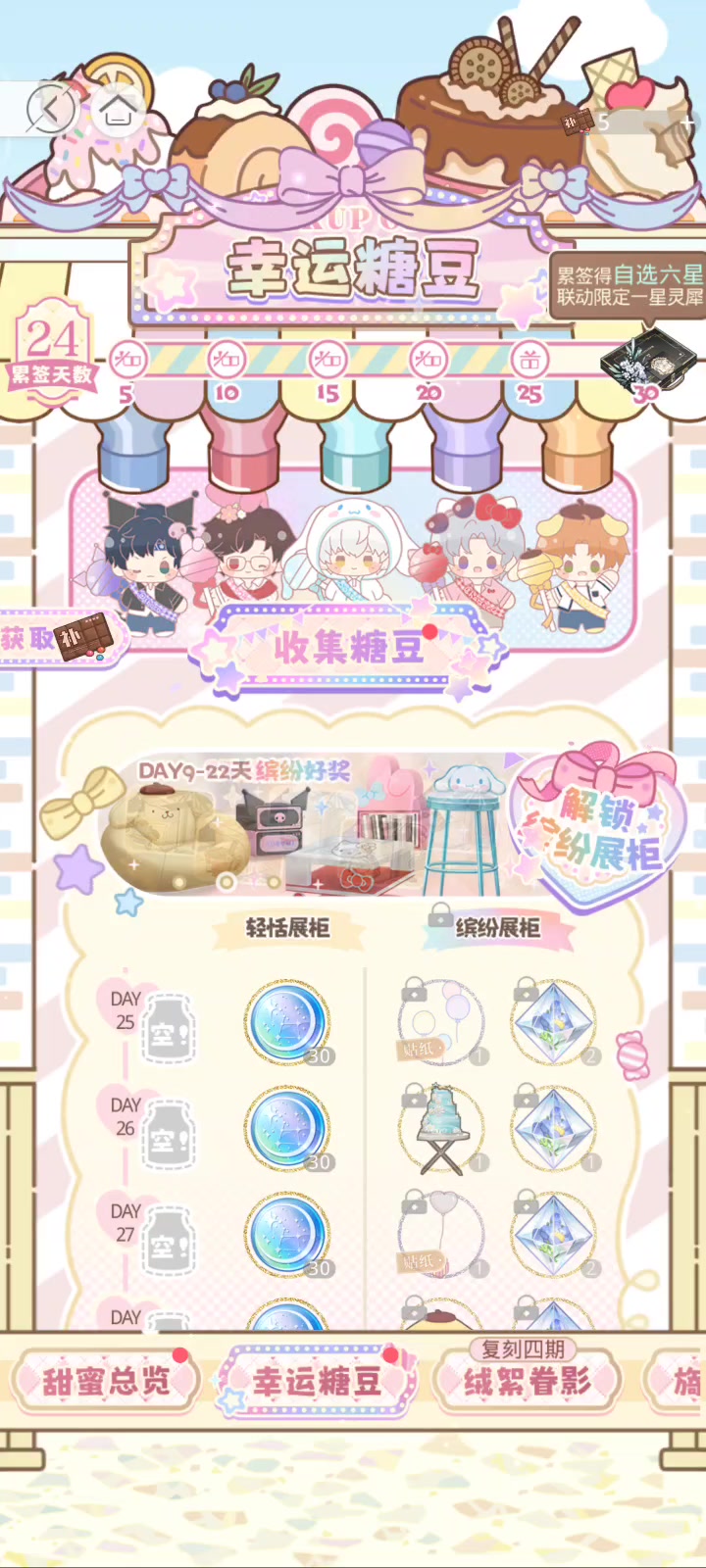View DAY 25 balloon sticker reward
The width and height of the screenshot is (706, 1568).
point(441,1022)
